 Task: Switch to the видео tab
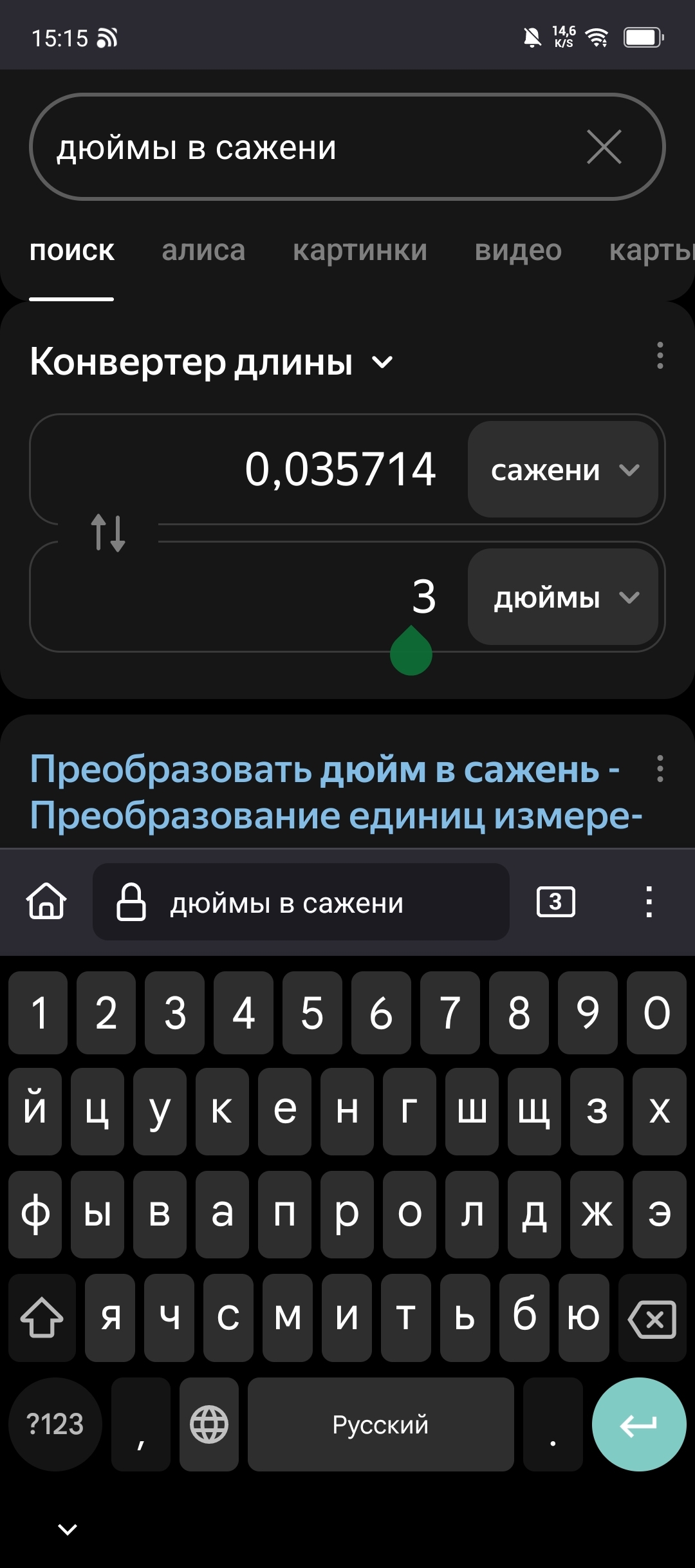pos(518,250)
